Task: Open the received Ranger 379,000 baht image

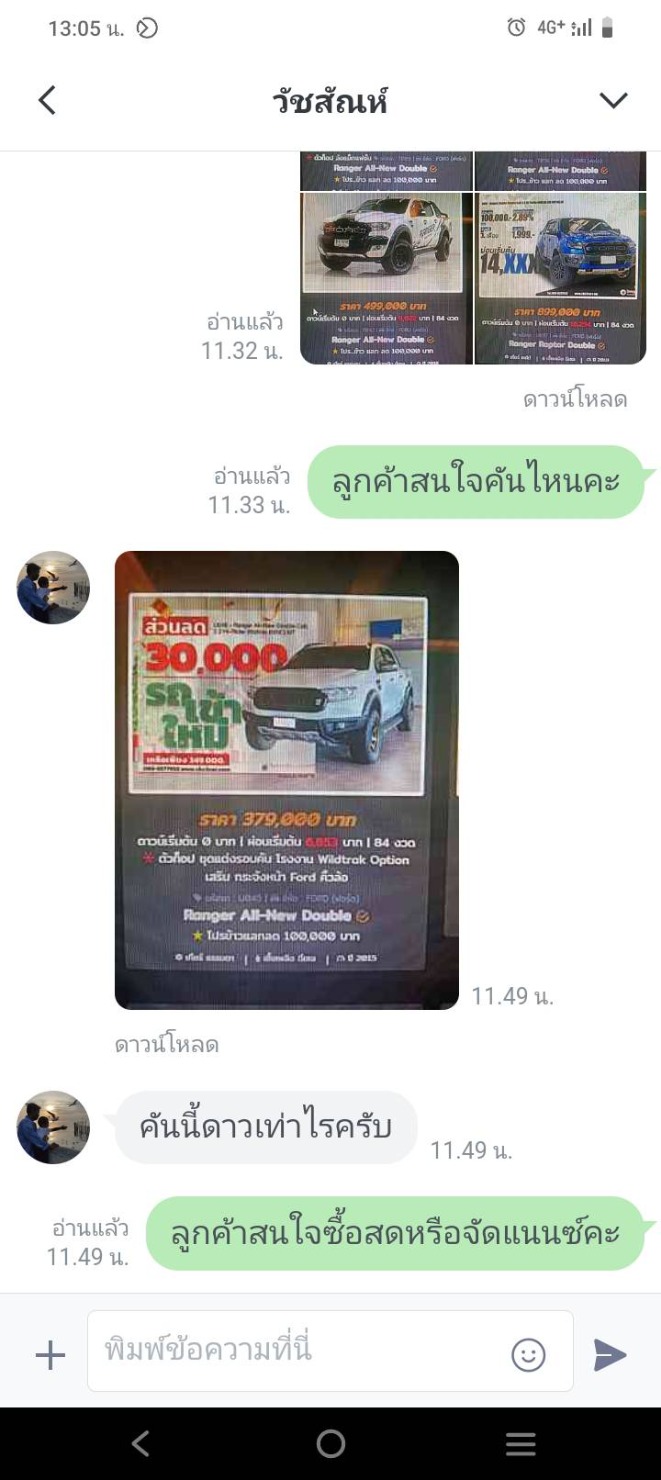Action: [287, 780]
